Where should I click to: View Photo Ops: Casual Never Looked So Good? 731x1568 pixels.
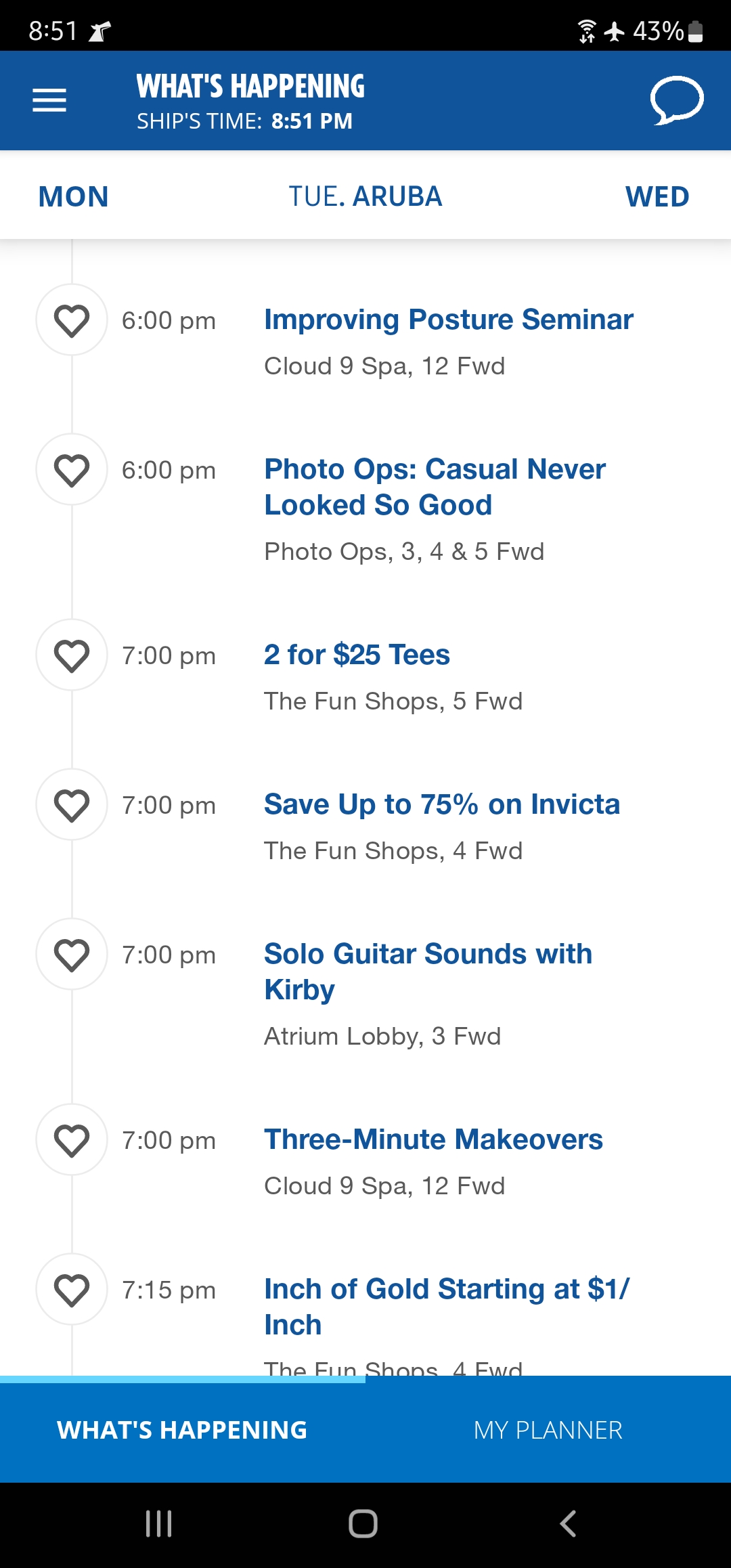(435, 487)
